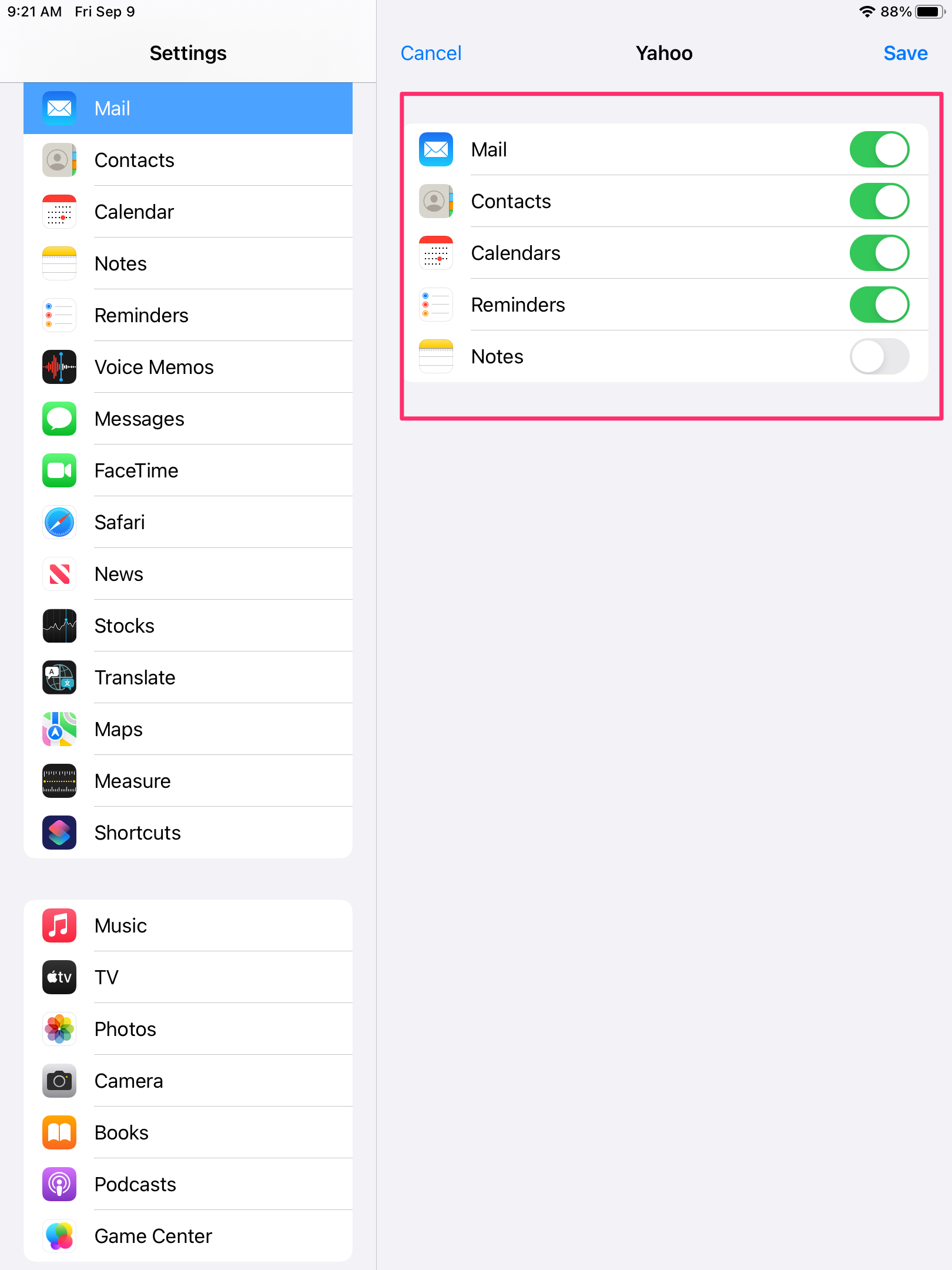Open Shortcuts settings

[x=188, y=833]
